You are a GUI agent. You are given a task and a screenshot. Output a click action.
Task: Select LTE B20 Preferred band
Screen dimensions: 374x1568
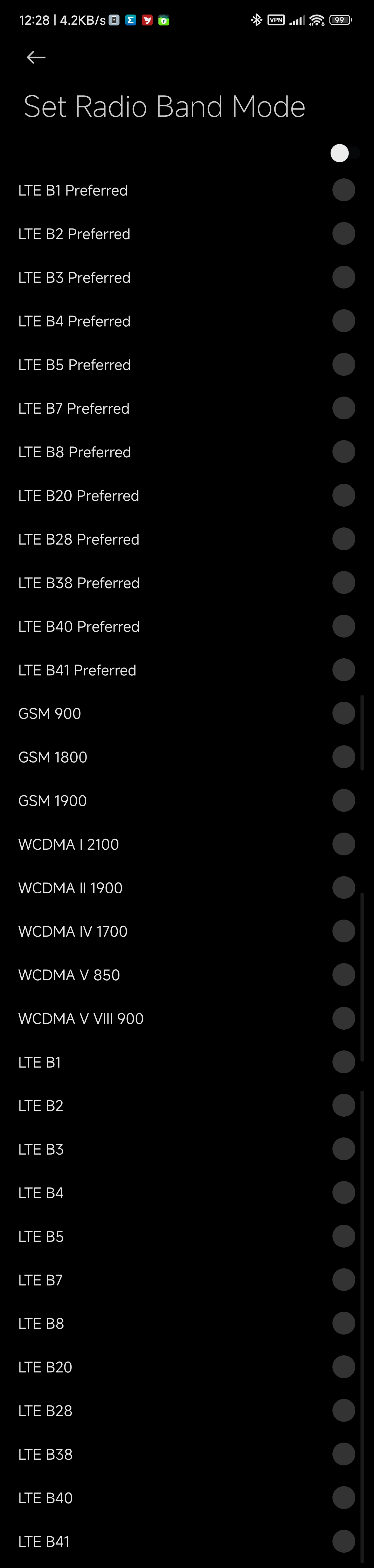pos(344,495)
